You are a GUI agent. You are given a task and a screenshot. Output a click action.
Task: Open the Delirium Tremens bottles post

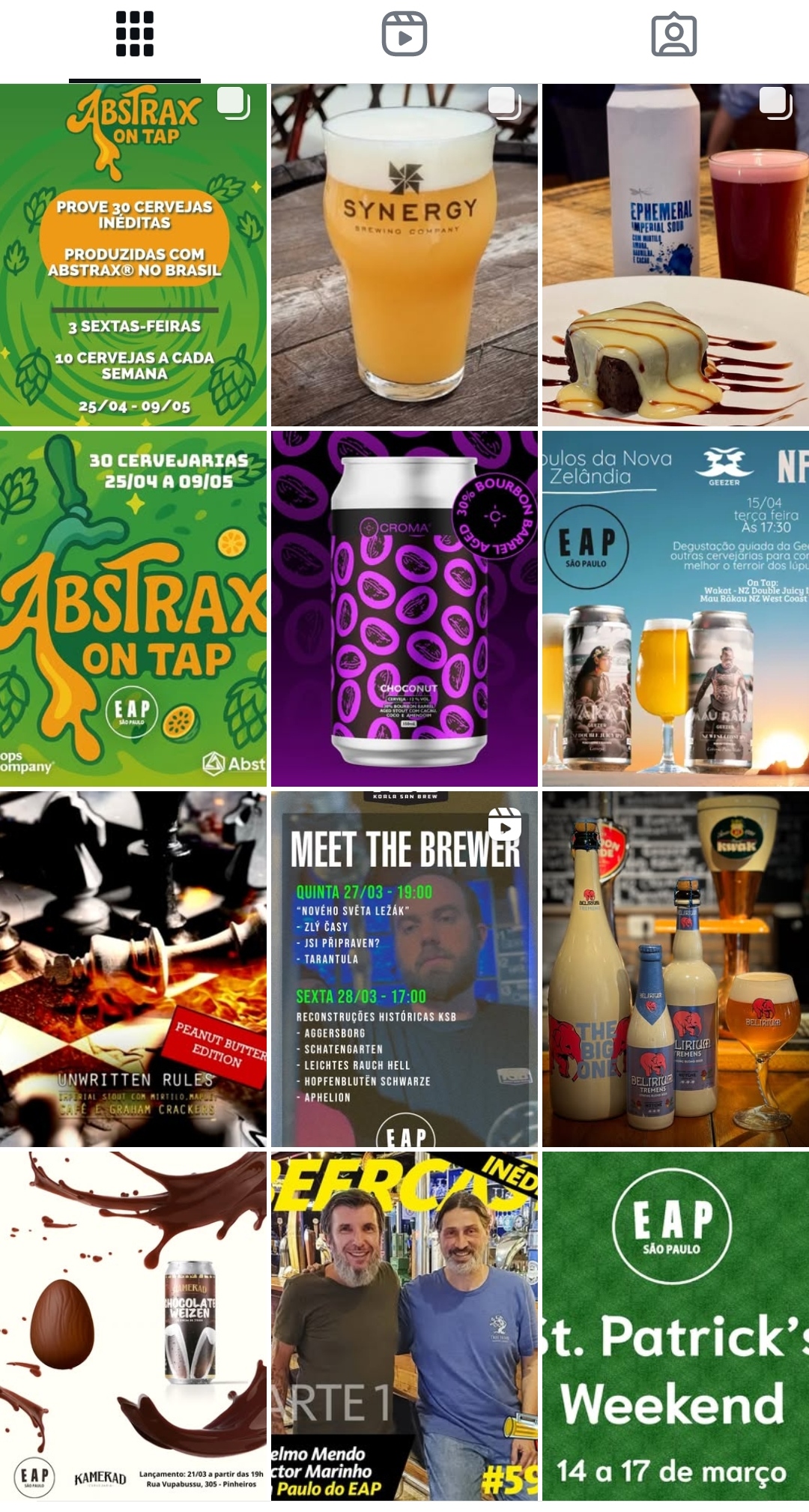coord(676,969)
